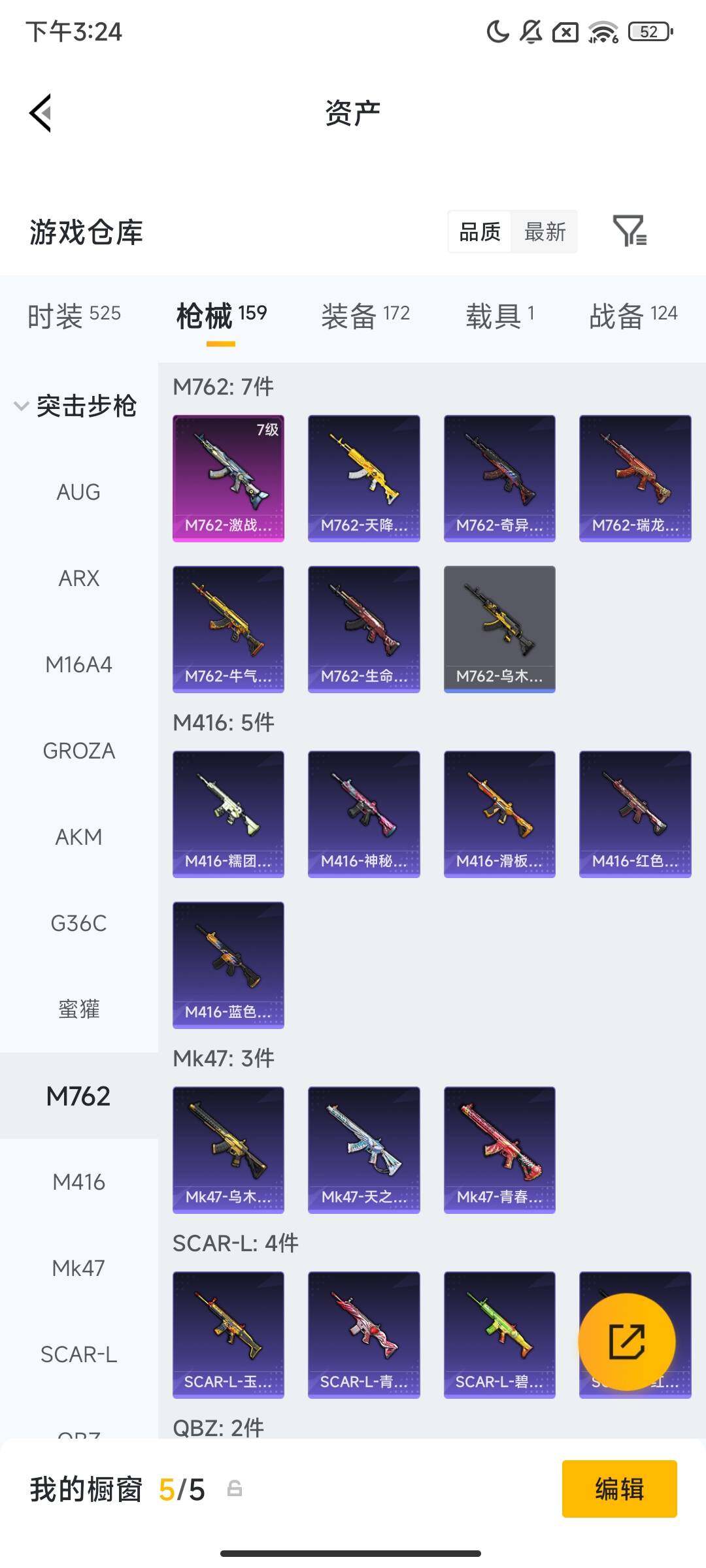Click the back arrow to exit 资产 page
This screenshot has width=706, height=1568.
point(41,112)
